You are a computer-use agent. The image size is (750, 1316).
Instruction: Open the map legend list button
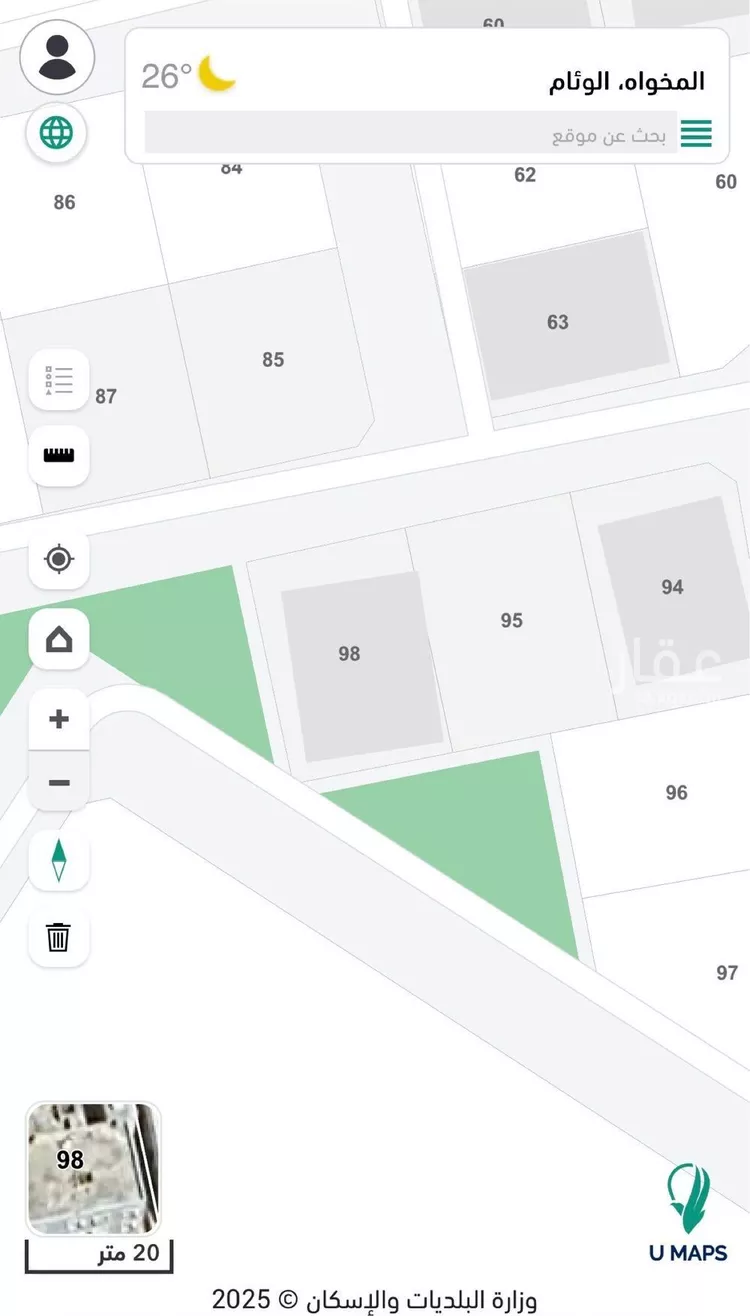tap(59, 380)
